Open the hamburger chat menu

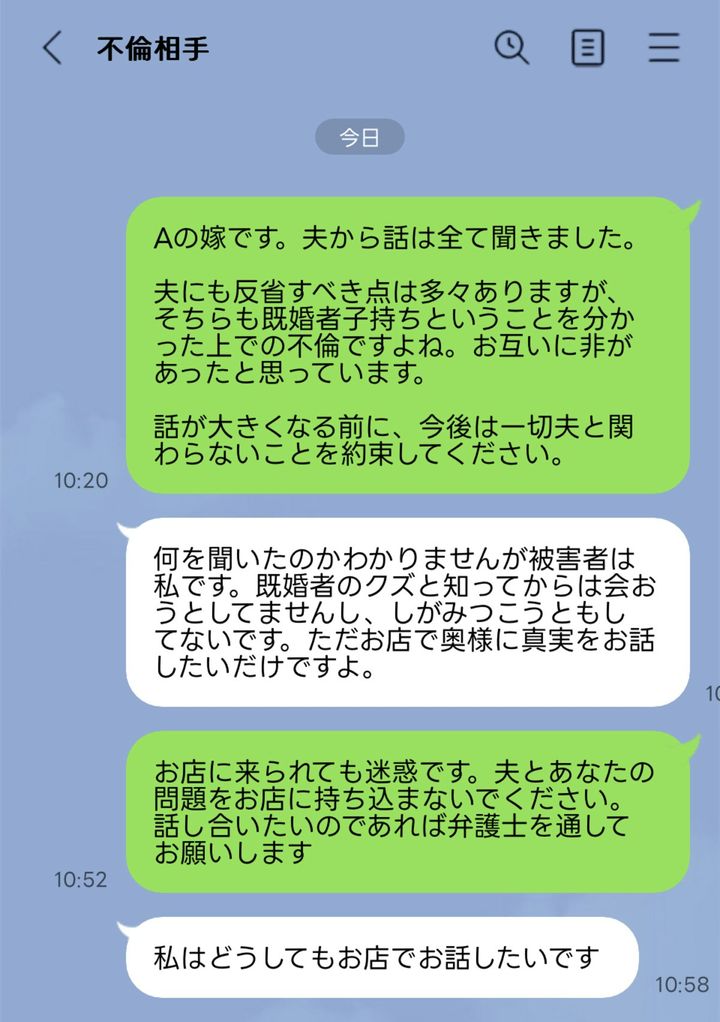[x=663, y=47]
